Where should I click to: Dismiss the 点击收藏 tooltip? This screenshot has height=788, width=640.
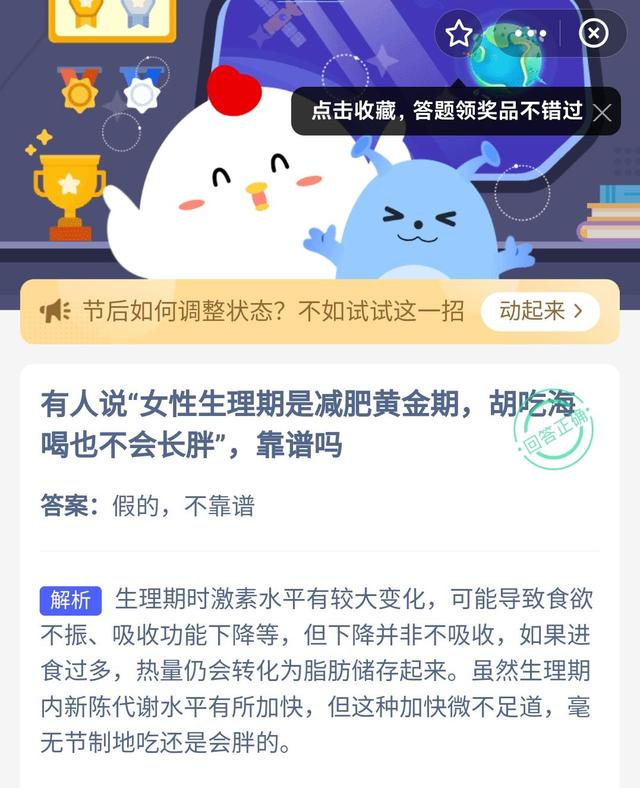coord(602,112)
